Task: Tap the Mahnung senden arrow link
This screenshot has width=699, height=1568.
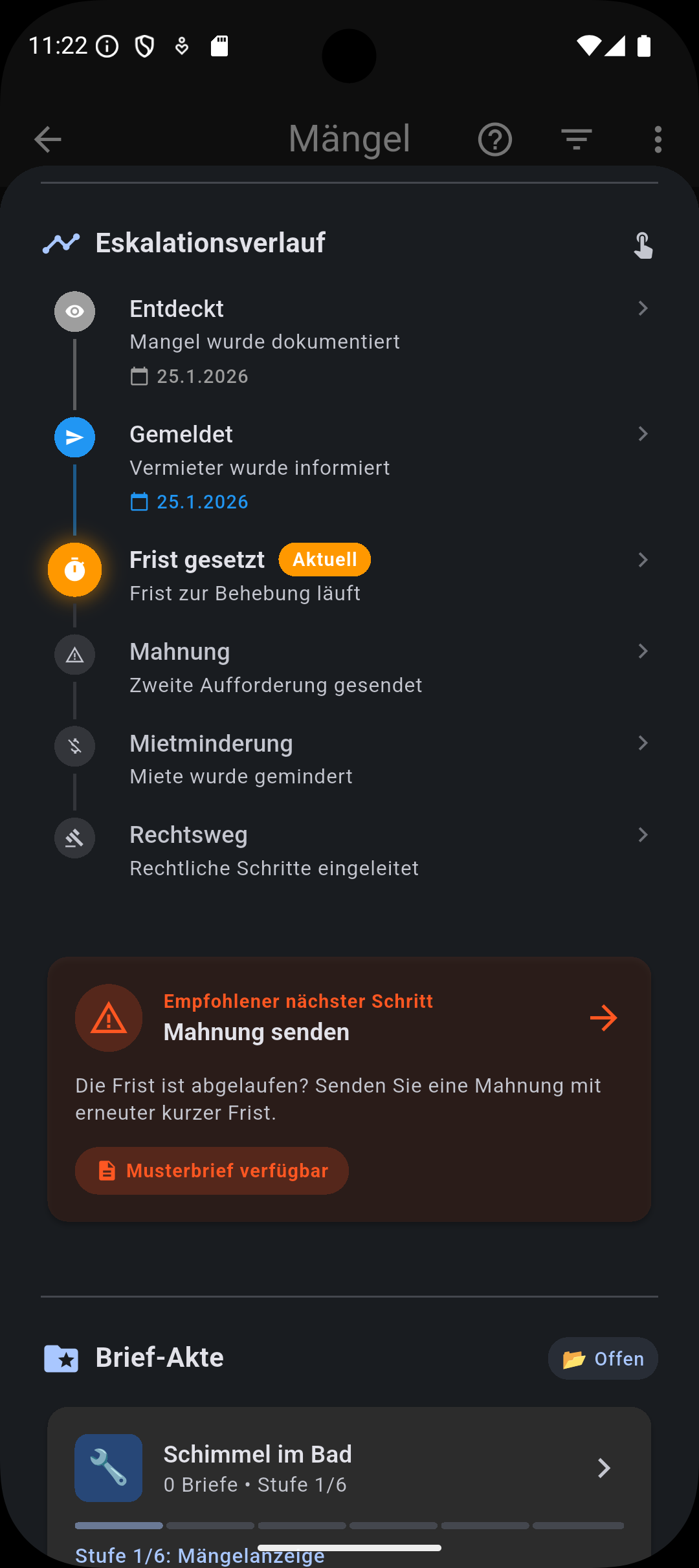Action: 603,1018
